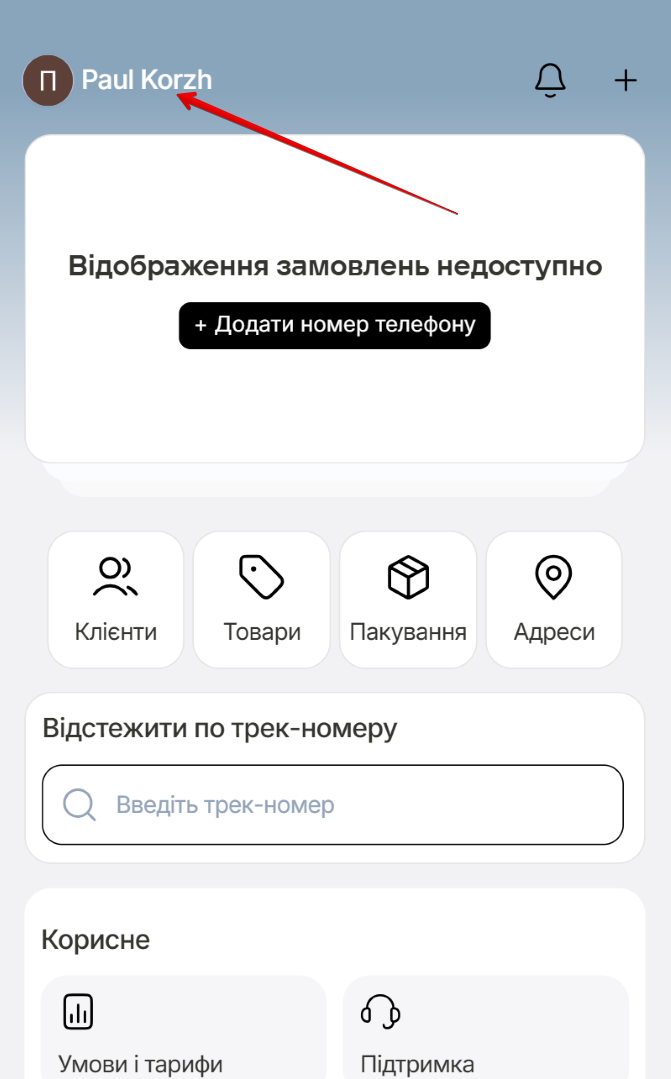
Task: Open the Товари section
Action: point(262,599)
